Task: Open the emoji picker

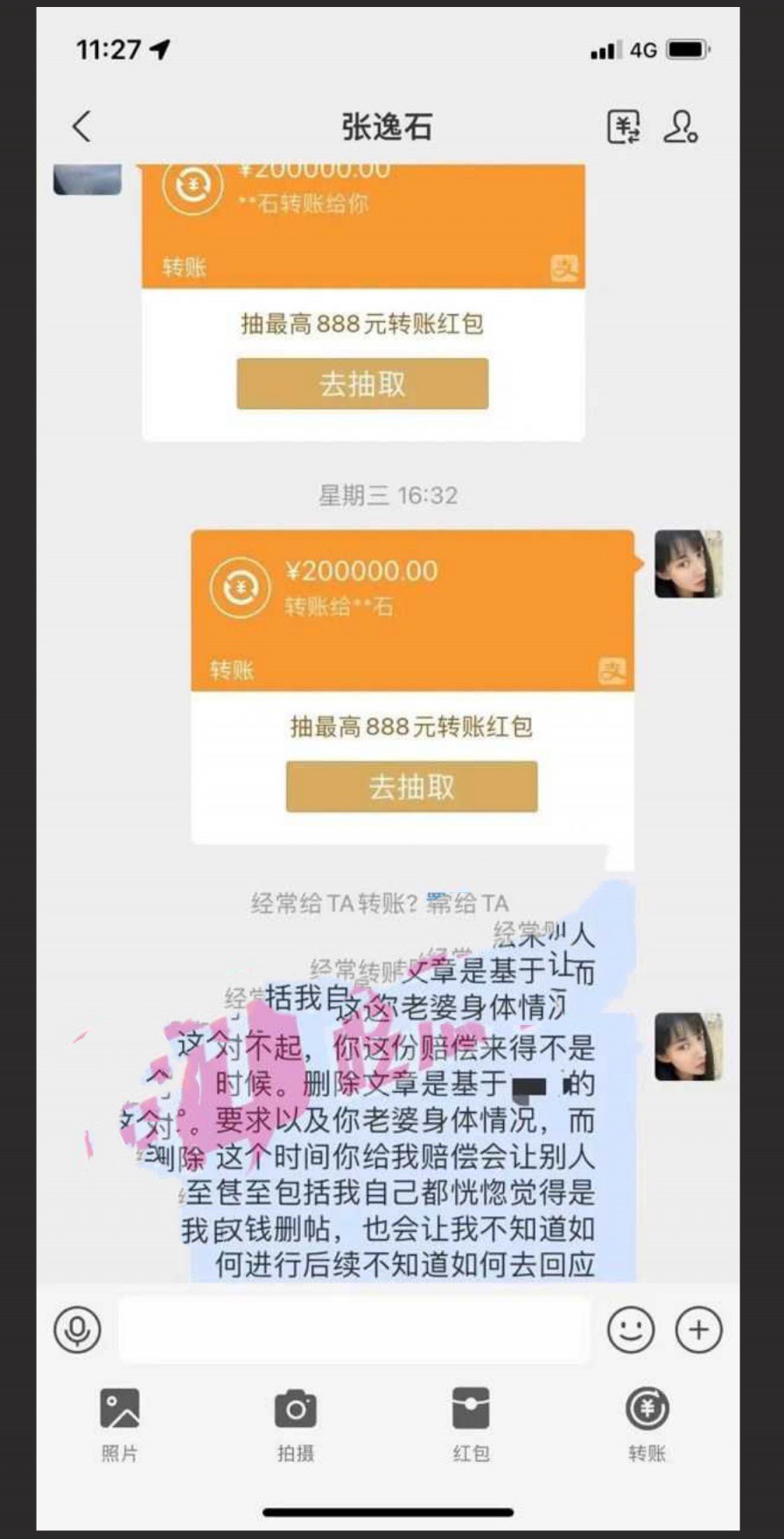Action: pyautogui.click(x=631, y=1329)
